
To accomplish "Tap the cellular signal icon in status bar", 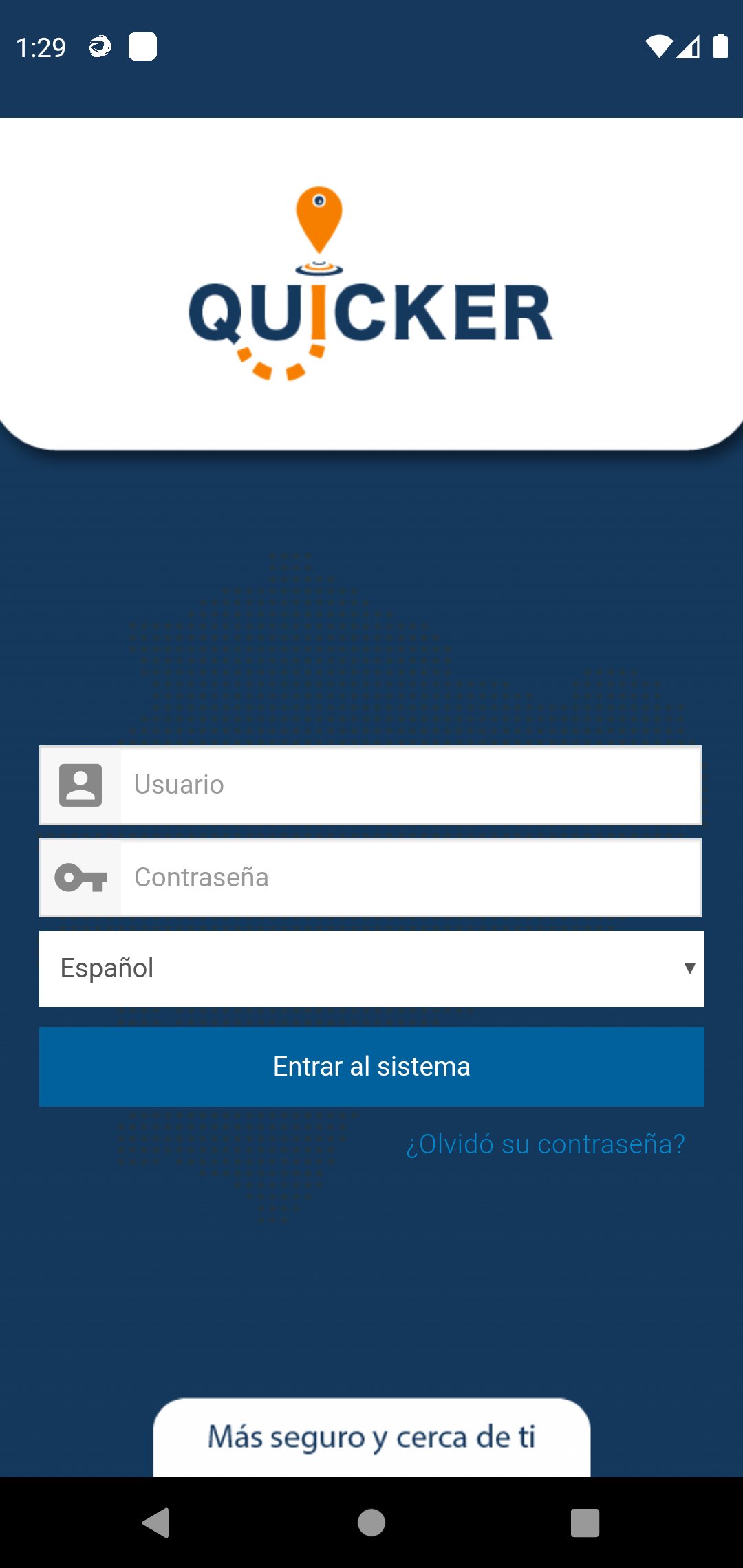I will point(690,45).
